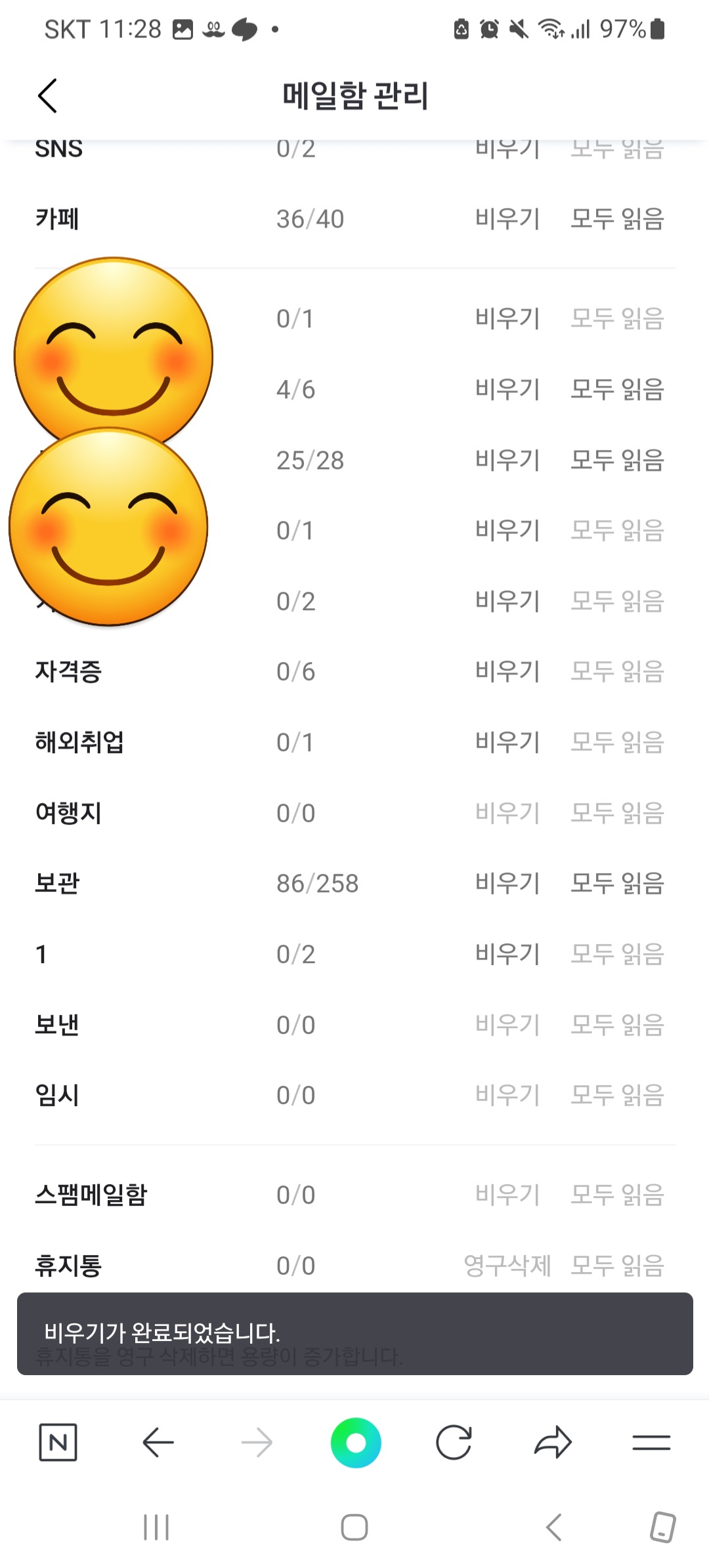Open the browser menu lines
The image size is (709, 1568).
[x=651, y=1442]
